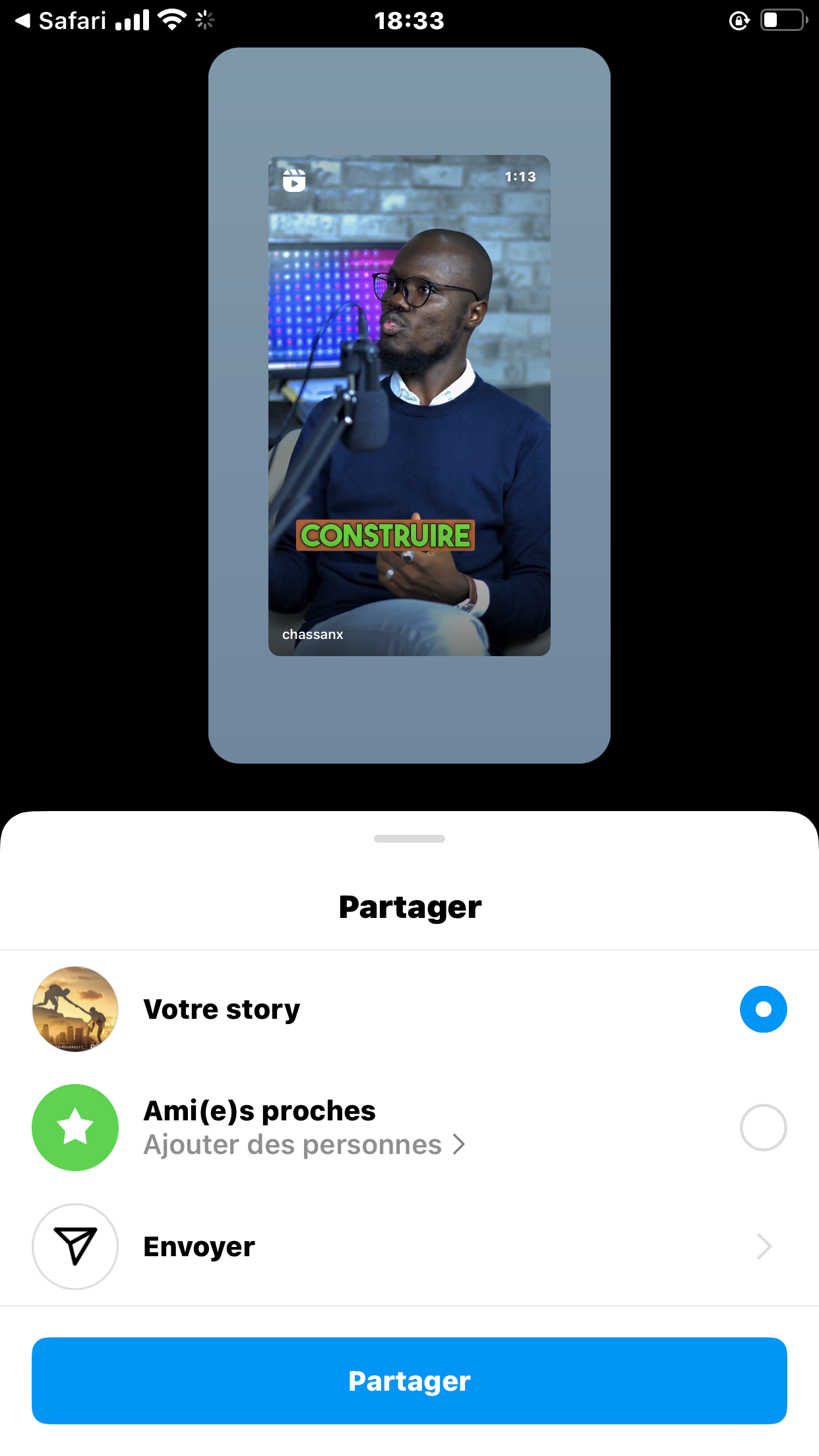Tap the blue Partager button
The image size is (819, 1456).
[x=409, y=1381]
